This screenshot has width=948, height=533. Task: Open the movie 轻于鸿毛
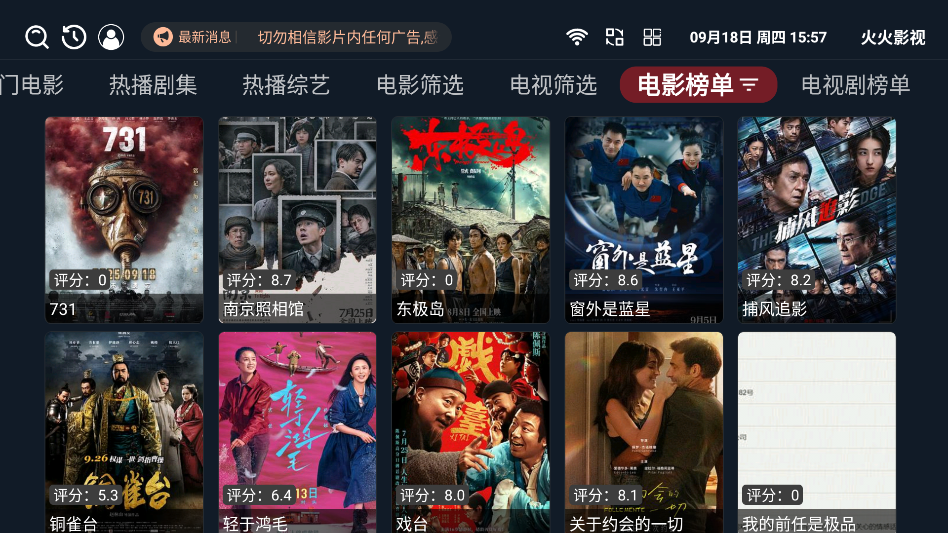coord(297,432)
